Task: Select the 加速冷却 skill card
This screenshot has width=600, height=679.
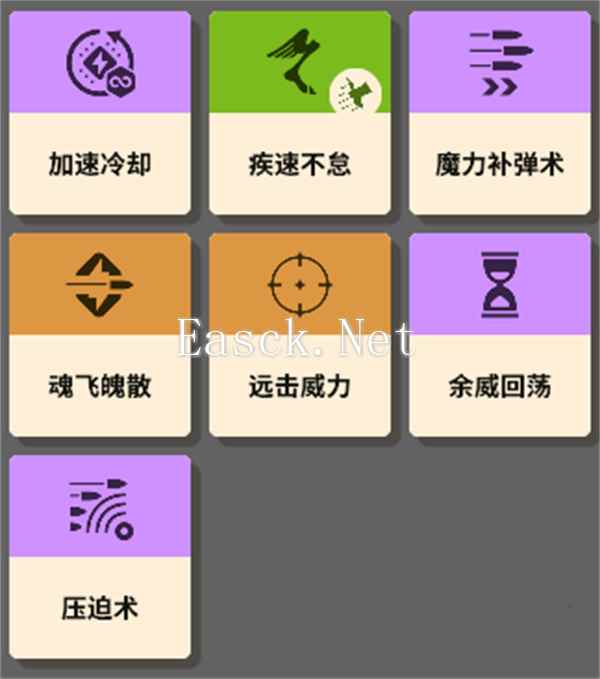Action: click(100, 113)
